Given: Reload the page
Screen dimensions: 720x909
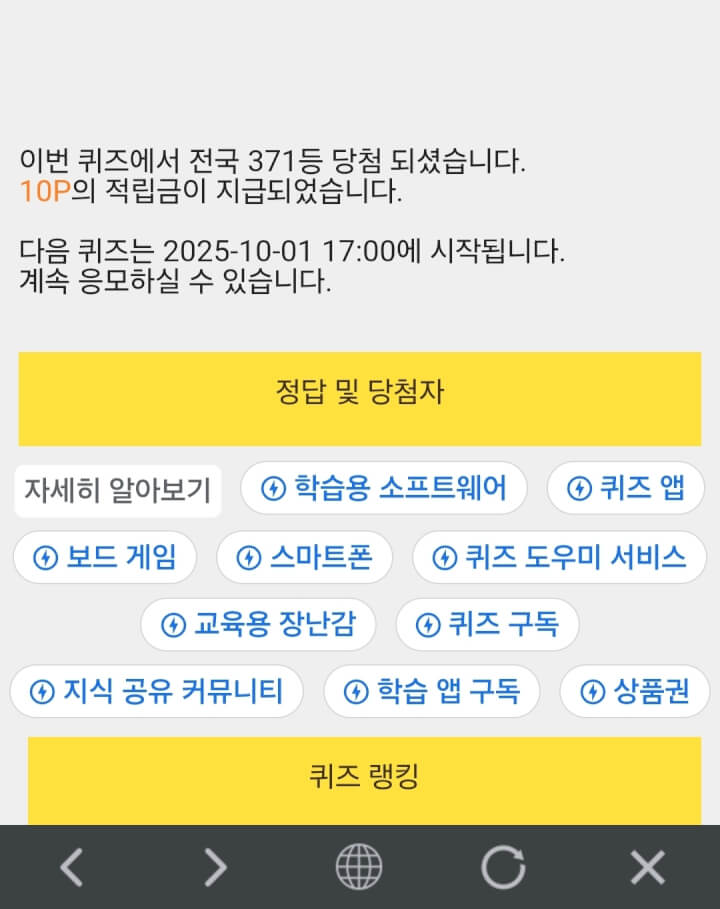Looking at the screenshot, I should click(x=503, y=867).
